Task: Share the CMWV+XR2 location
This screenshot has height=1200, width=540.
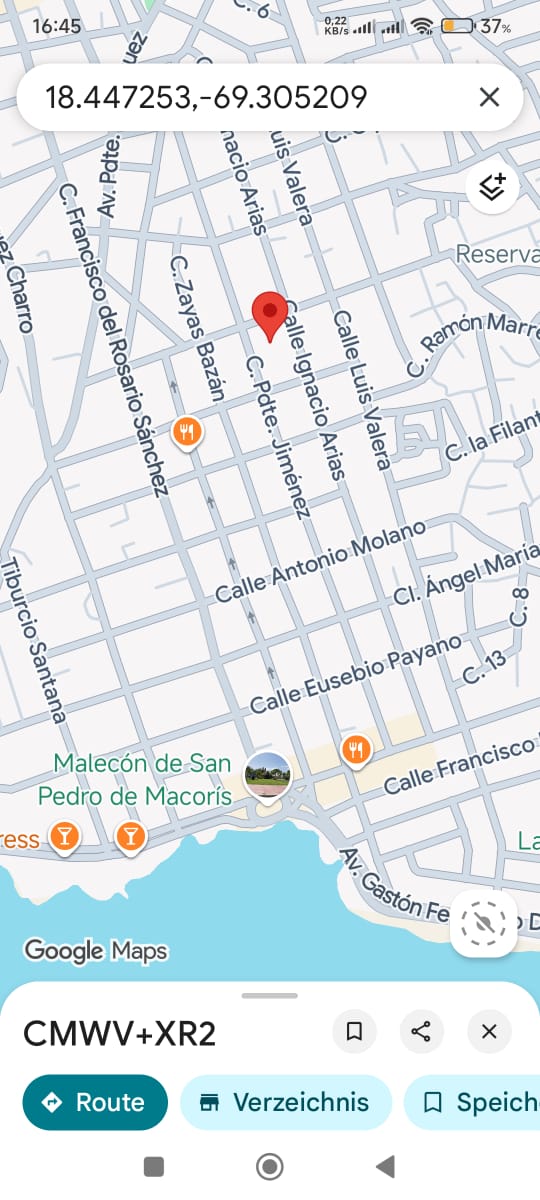Action: 421,1032
